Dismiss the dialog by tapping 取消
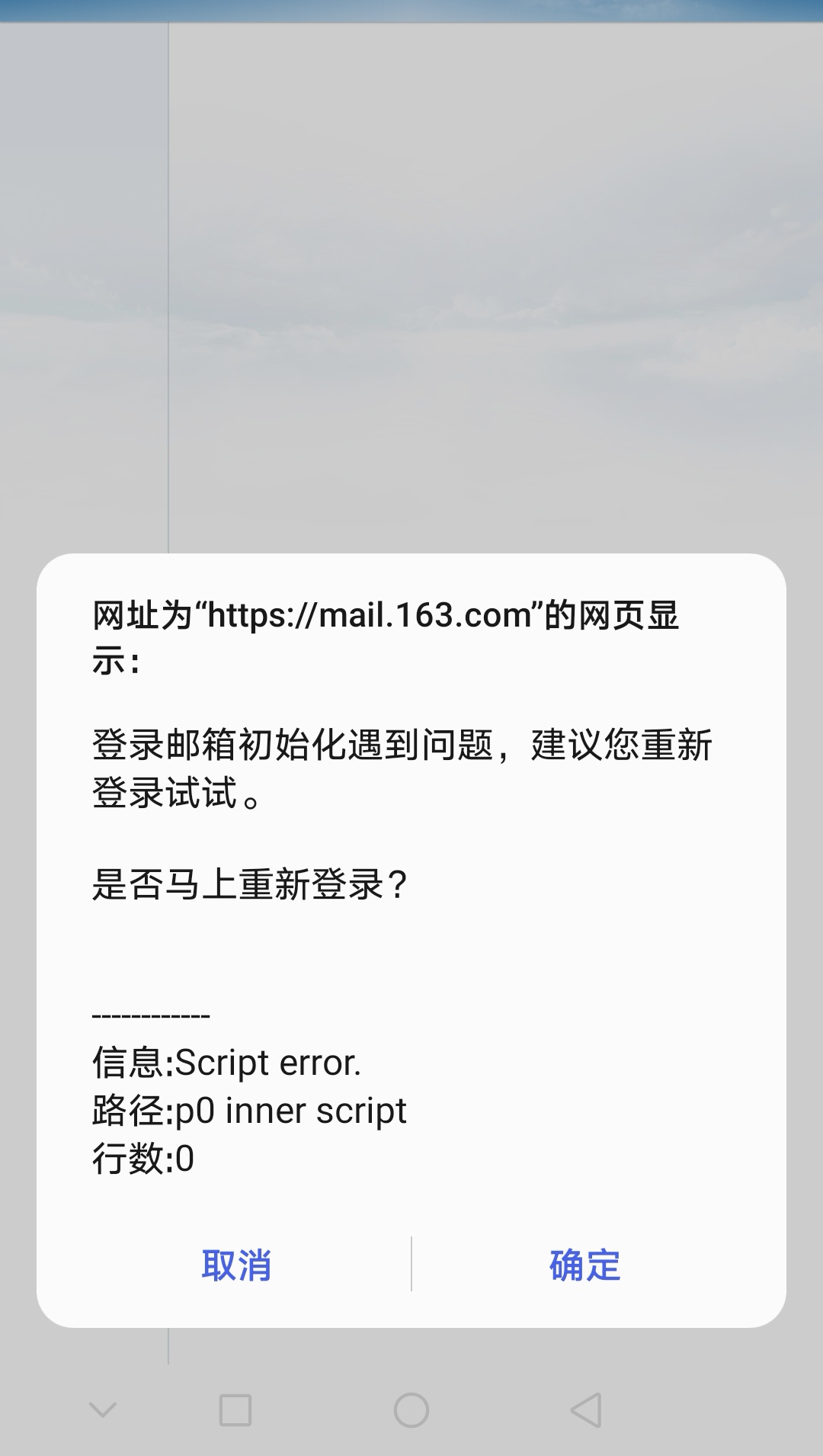The image size is (823, 1456). tap(236, 1264)
